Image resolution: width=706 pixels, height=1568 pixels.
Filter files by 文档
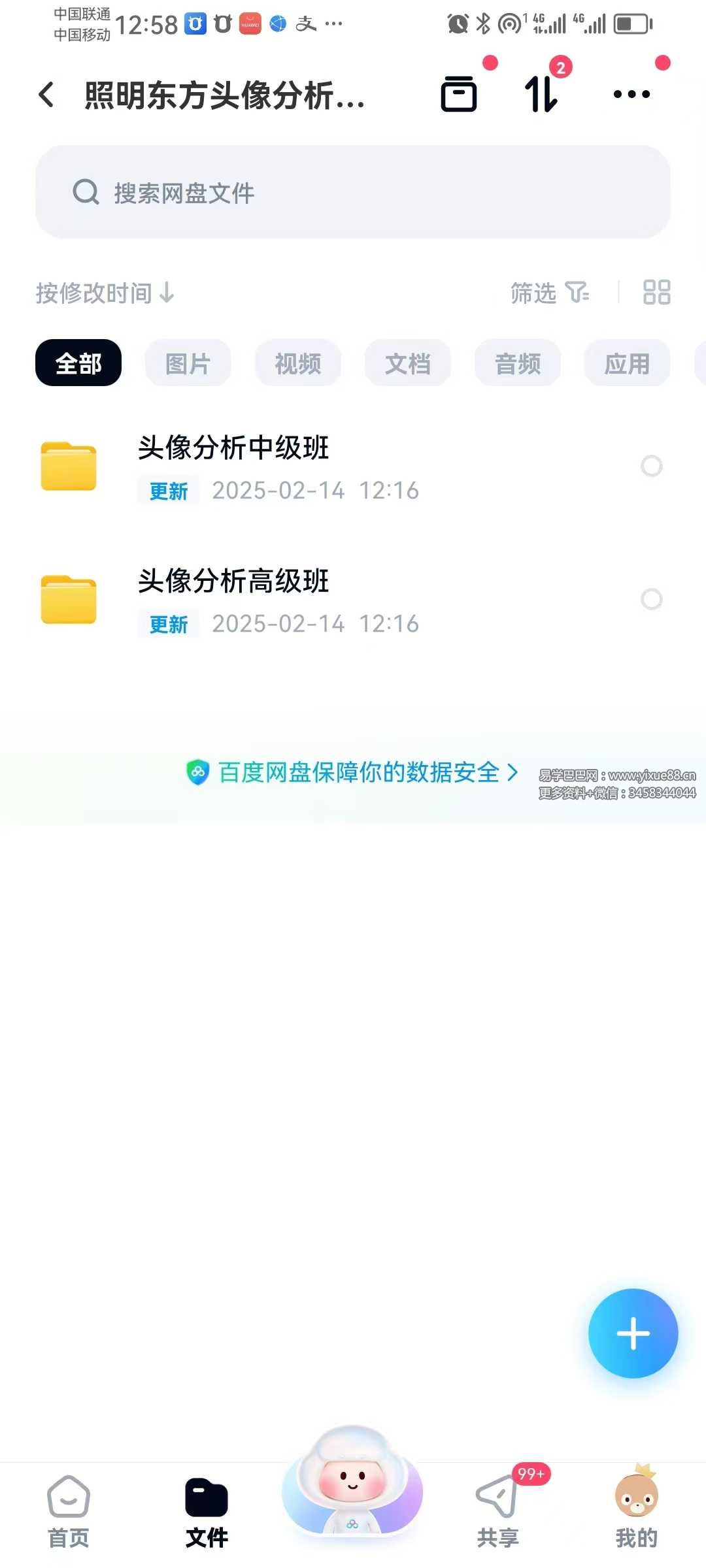[408, 363]
